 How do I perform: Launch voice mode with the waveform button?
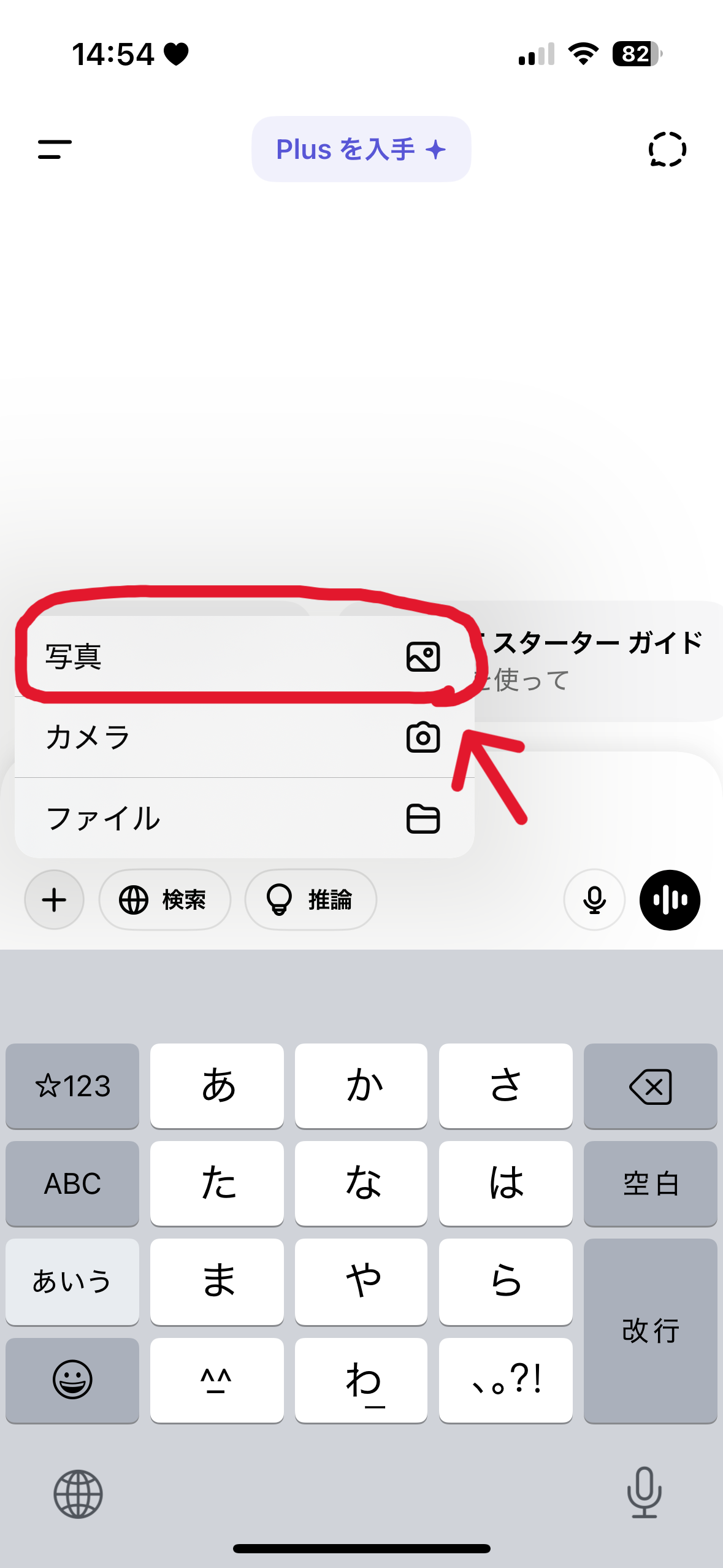click(x=670, y=900)
